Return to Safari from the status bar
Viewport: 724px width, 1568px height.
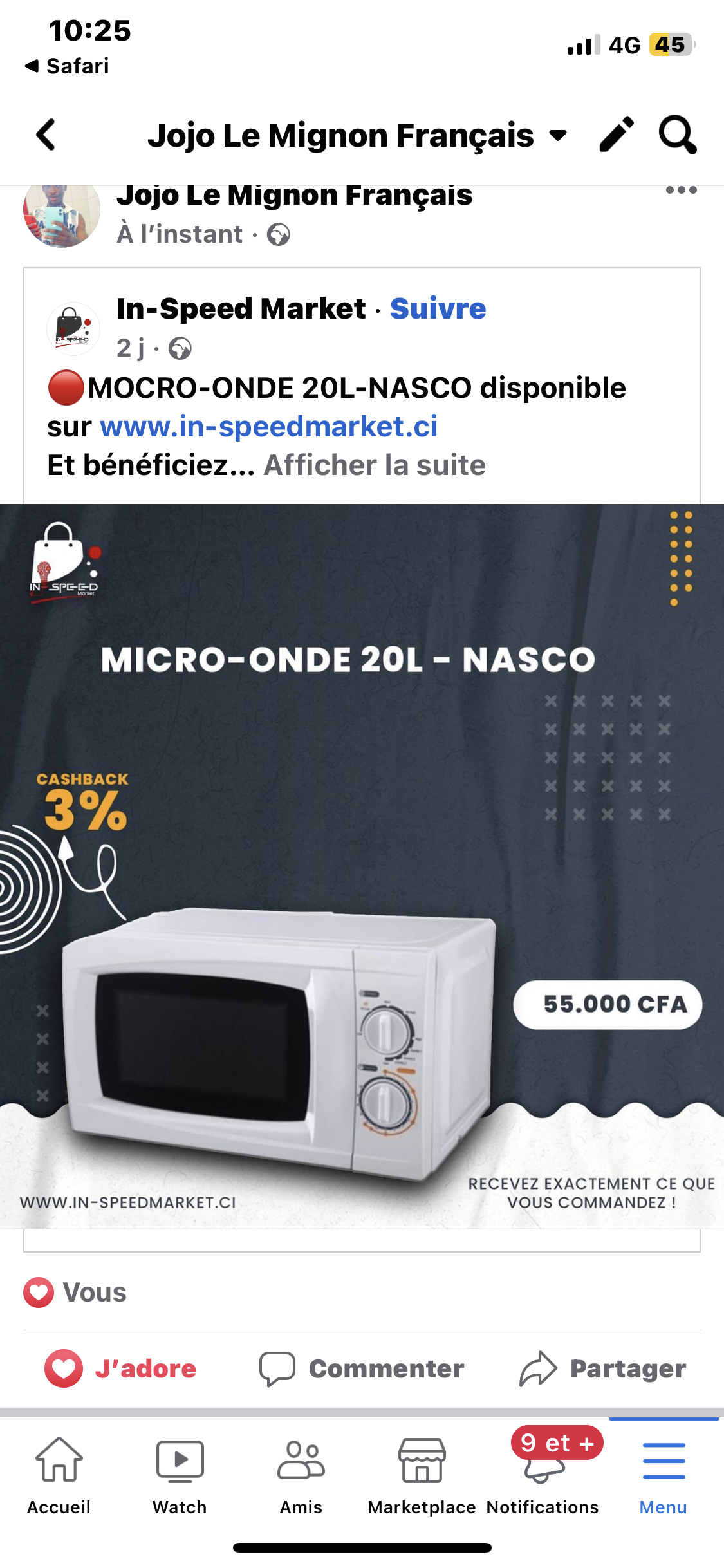67,66
